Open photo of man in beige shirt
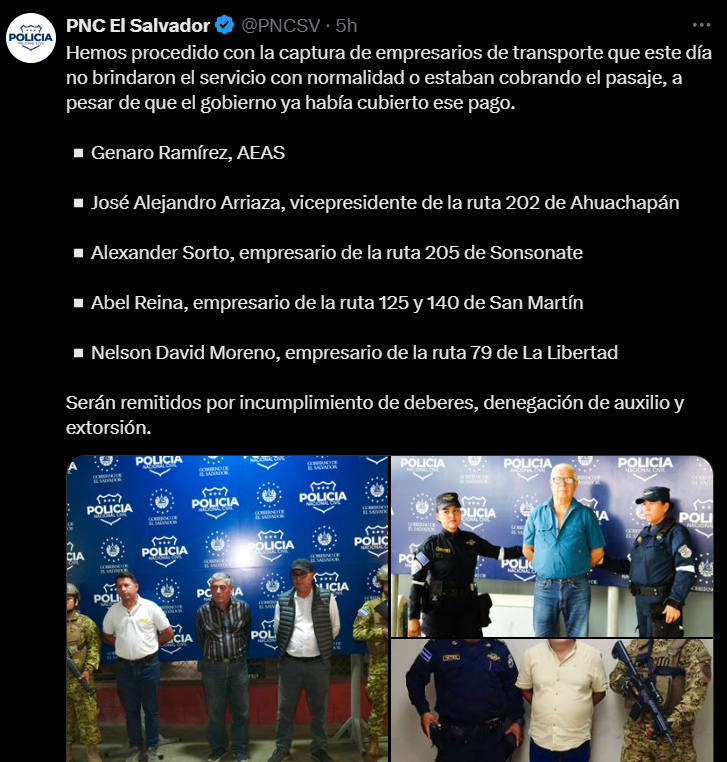727x762 pixels. tap(551, 700)
